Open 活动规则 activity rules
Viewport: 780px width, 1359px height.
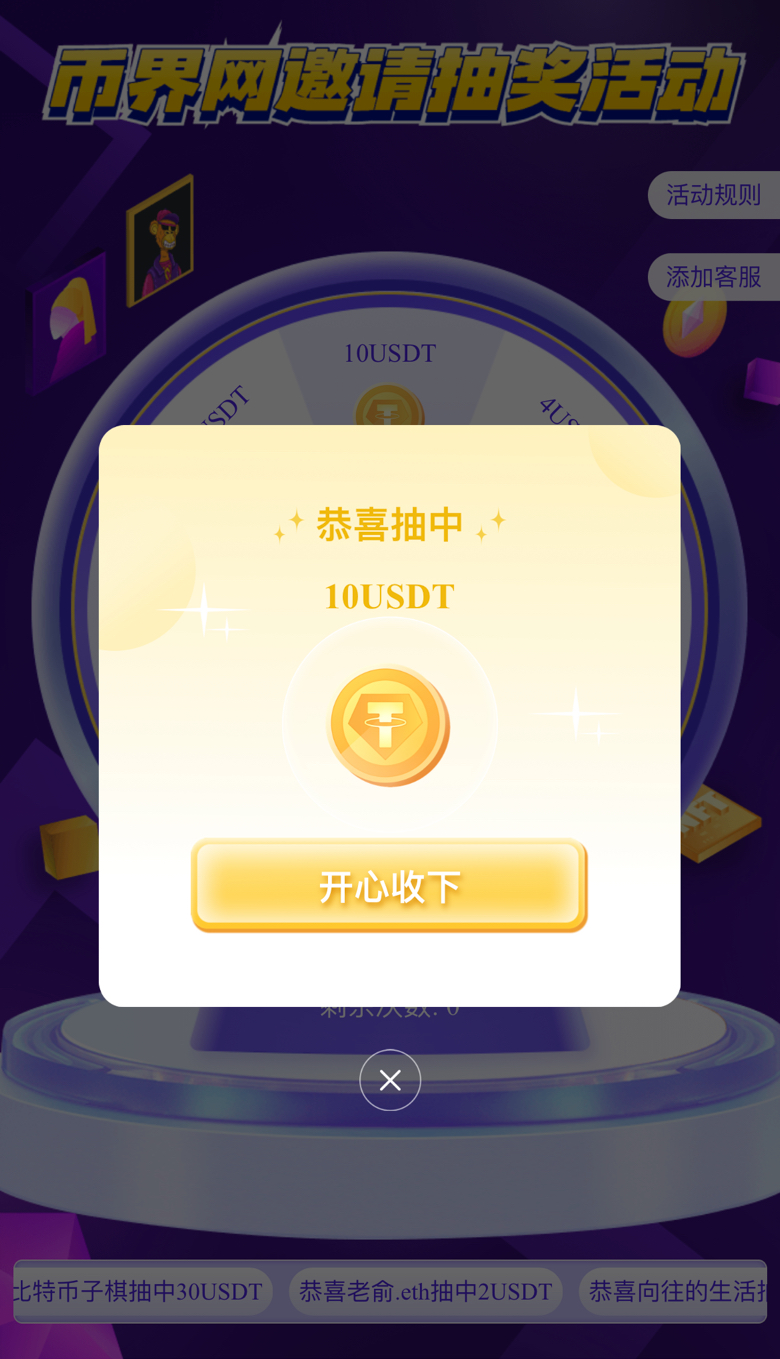[714, 195]
